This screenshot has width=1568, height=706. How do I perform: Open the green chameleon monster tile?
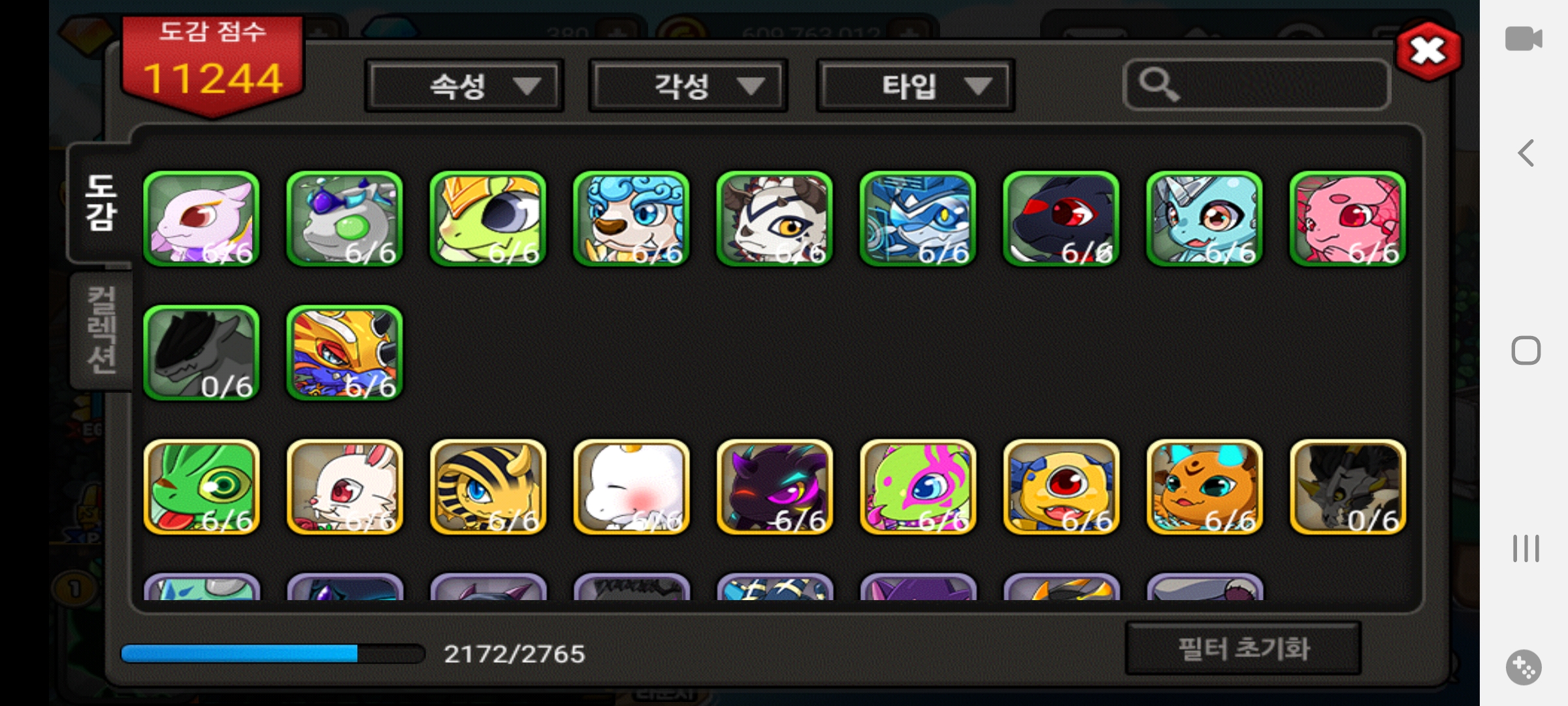pos(201,487)
